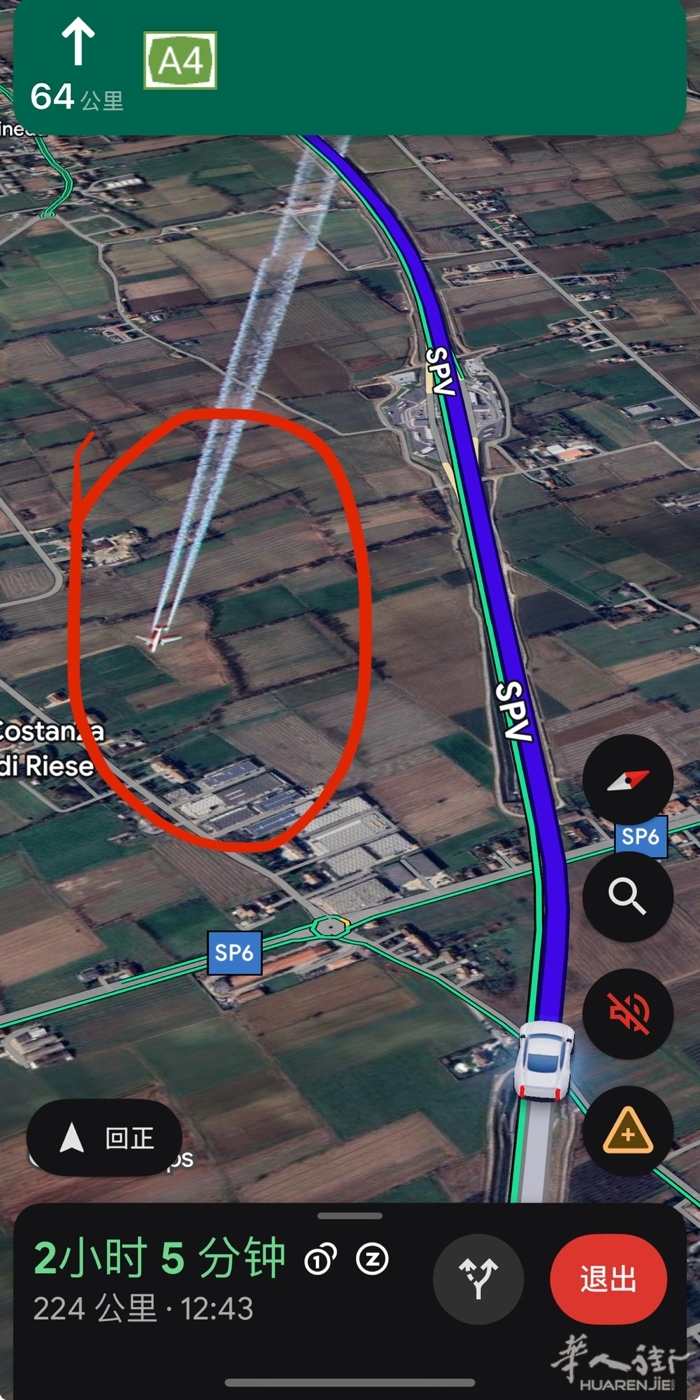The width and height of the screenshot is (700, 1400).
Task: Search along the route
Action: pos(627,898)
